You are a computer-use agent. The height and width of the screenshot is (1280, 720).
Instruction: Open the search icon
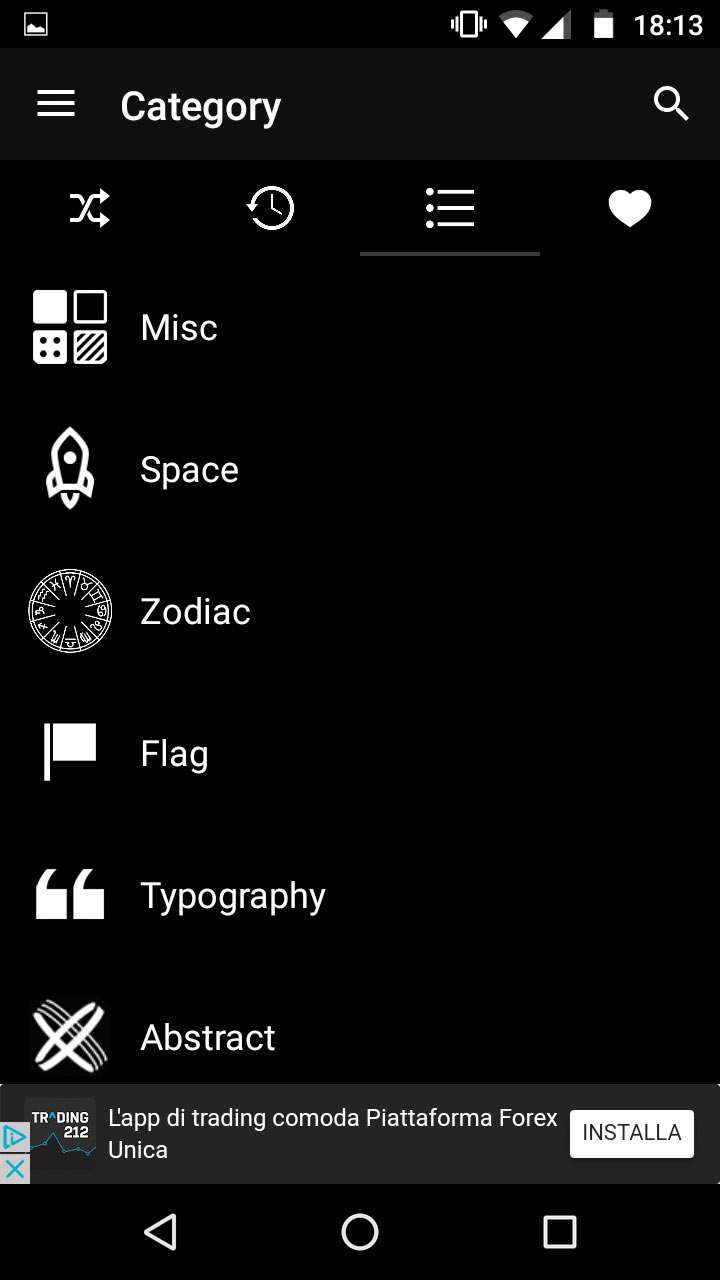671,104
